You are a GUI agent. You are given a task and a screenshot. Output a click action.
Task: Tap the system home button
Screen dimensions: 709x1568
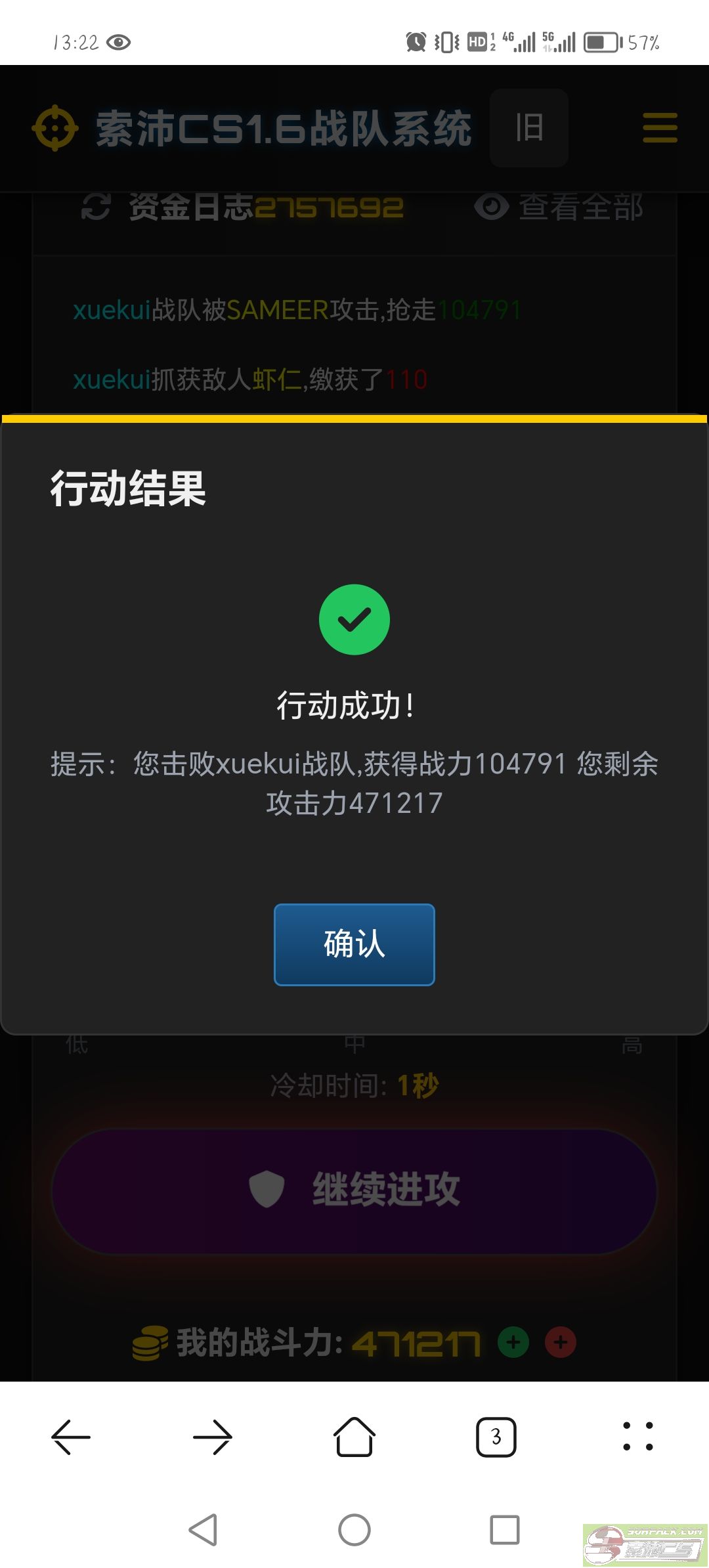pyautogui.click(x=354, y=1530)
